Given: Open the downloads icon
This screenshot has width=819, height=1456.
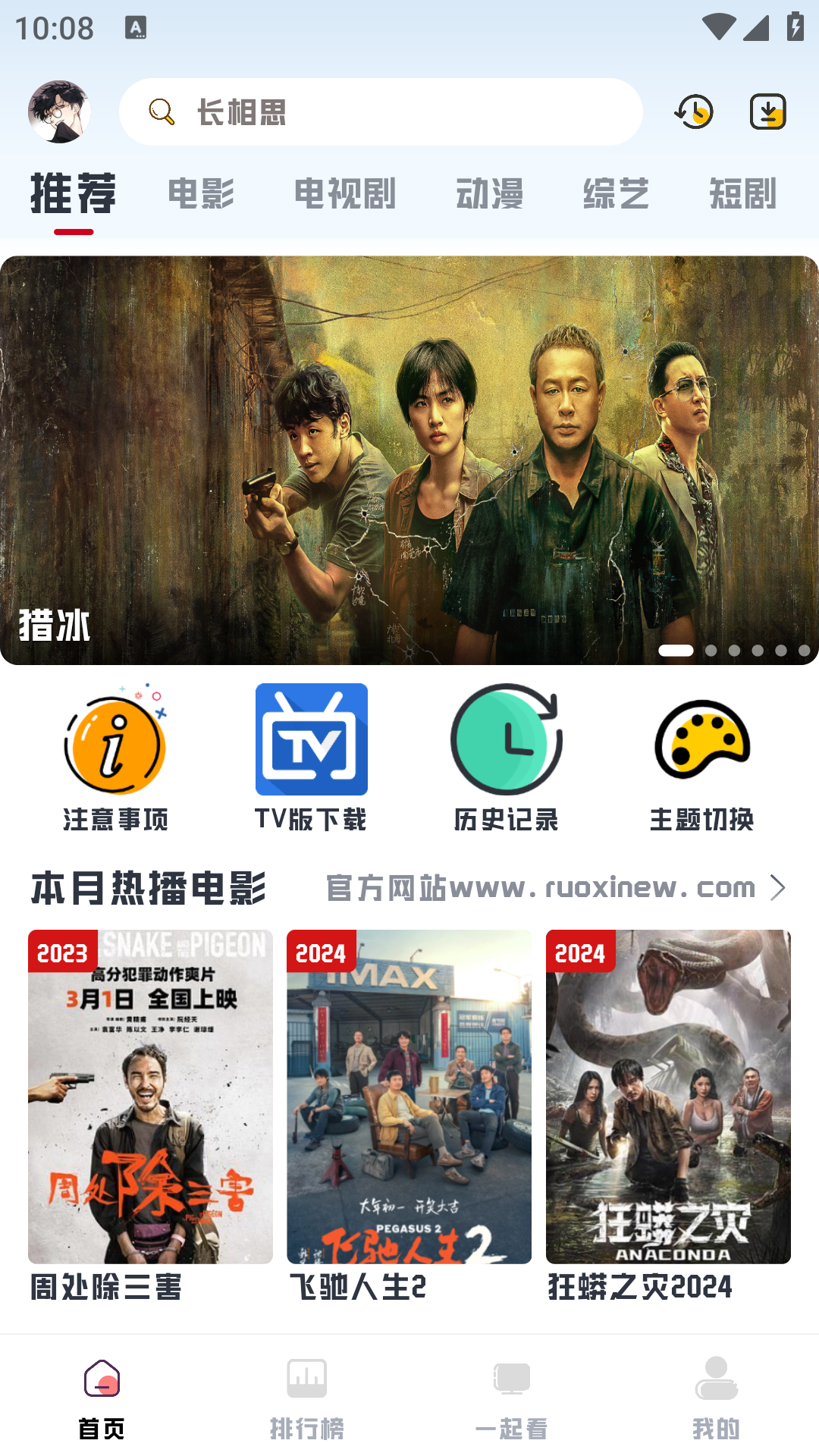Looking at the screenshot, I should click(x=767, y=112).
